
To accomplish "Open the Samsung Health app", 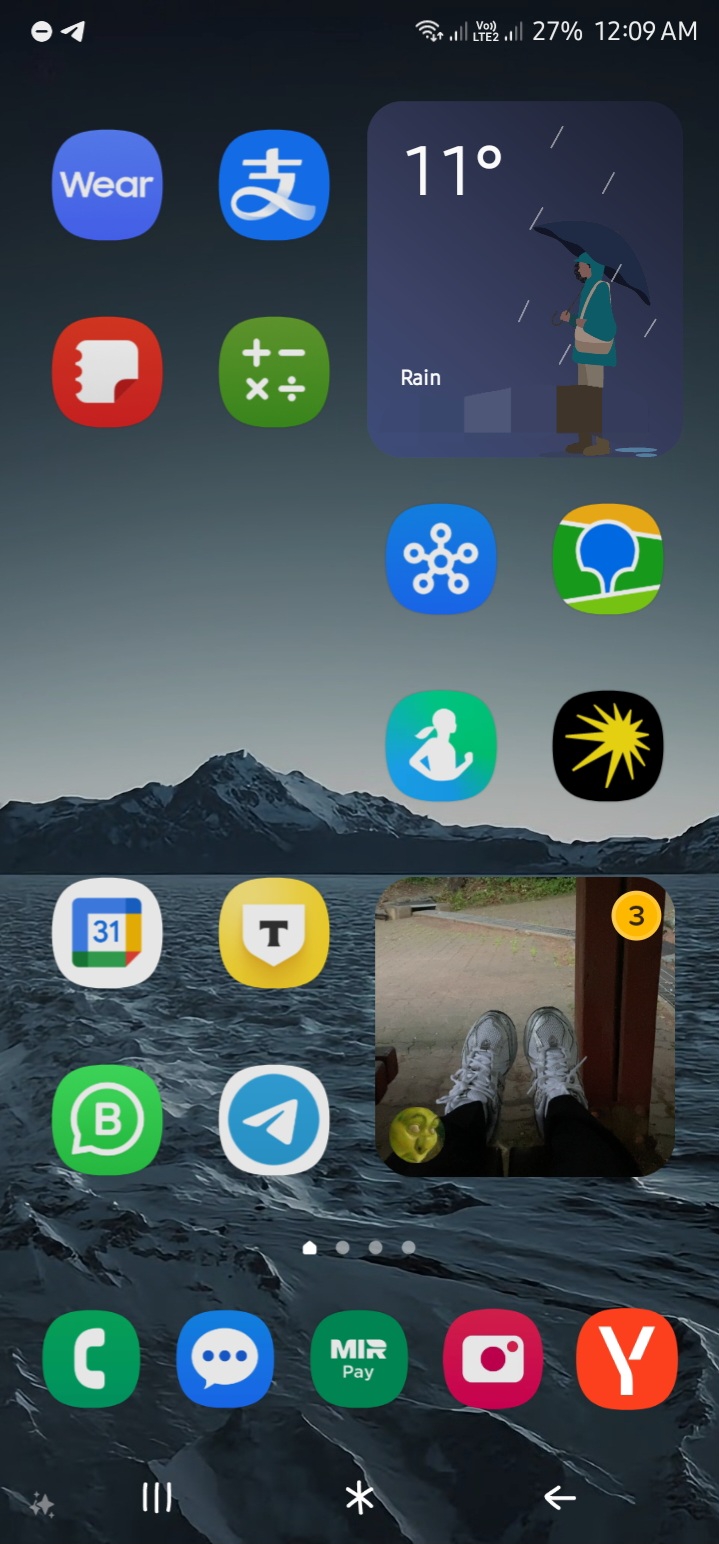I will pyautogui.click(x=441, y=746).
